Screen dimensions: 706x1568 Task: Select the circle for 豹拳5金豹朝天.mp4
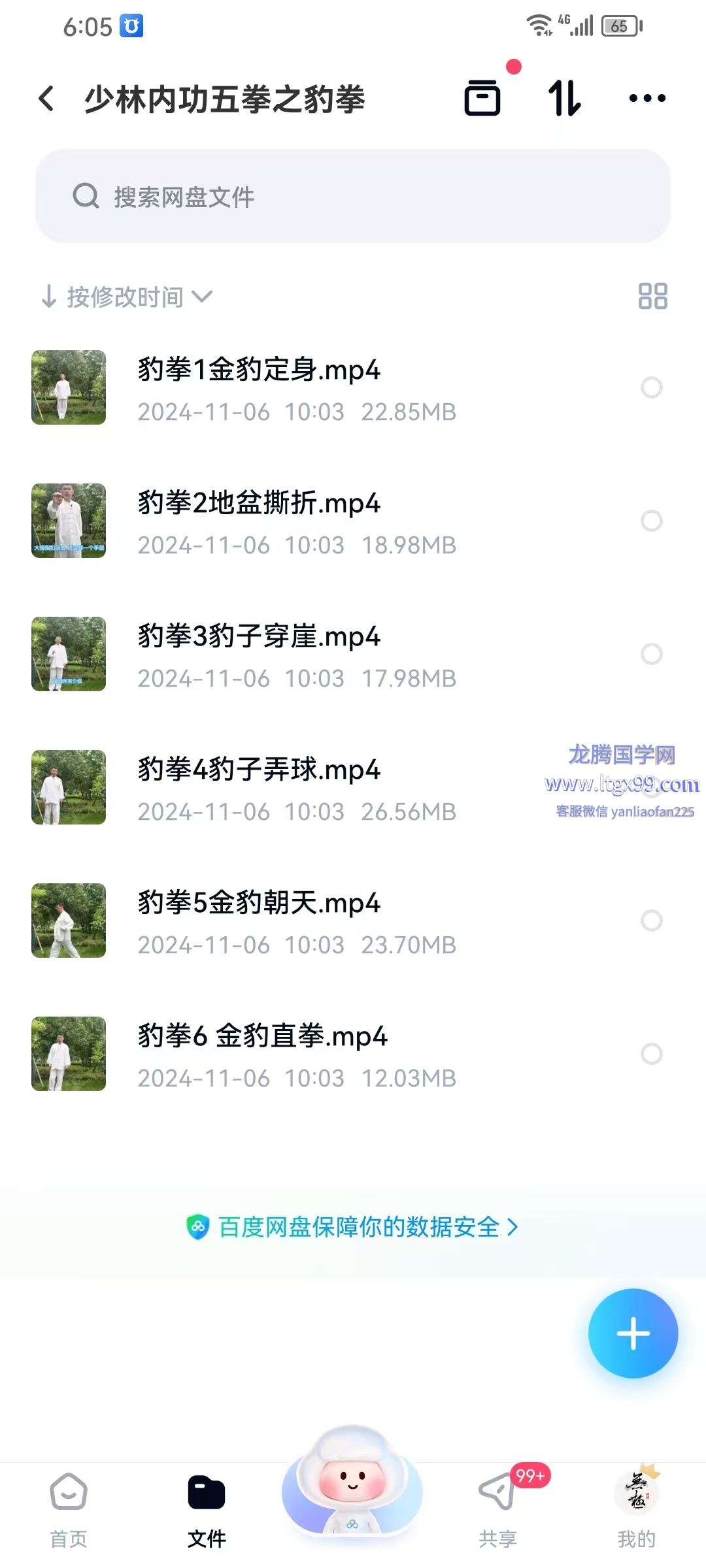[651, 921]
